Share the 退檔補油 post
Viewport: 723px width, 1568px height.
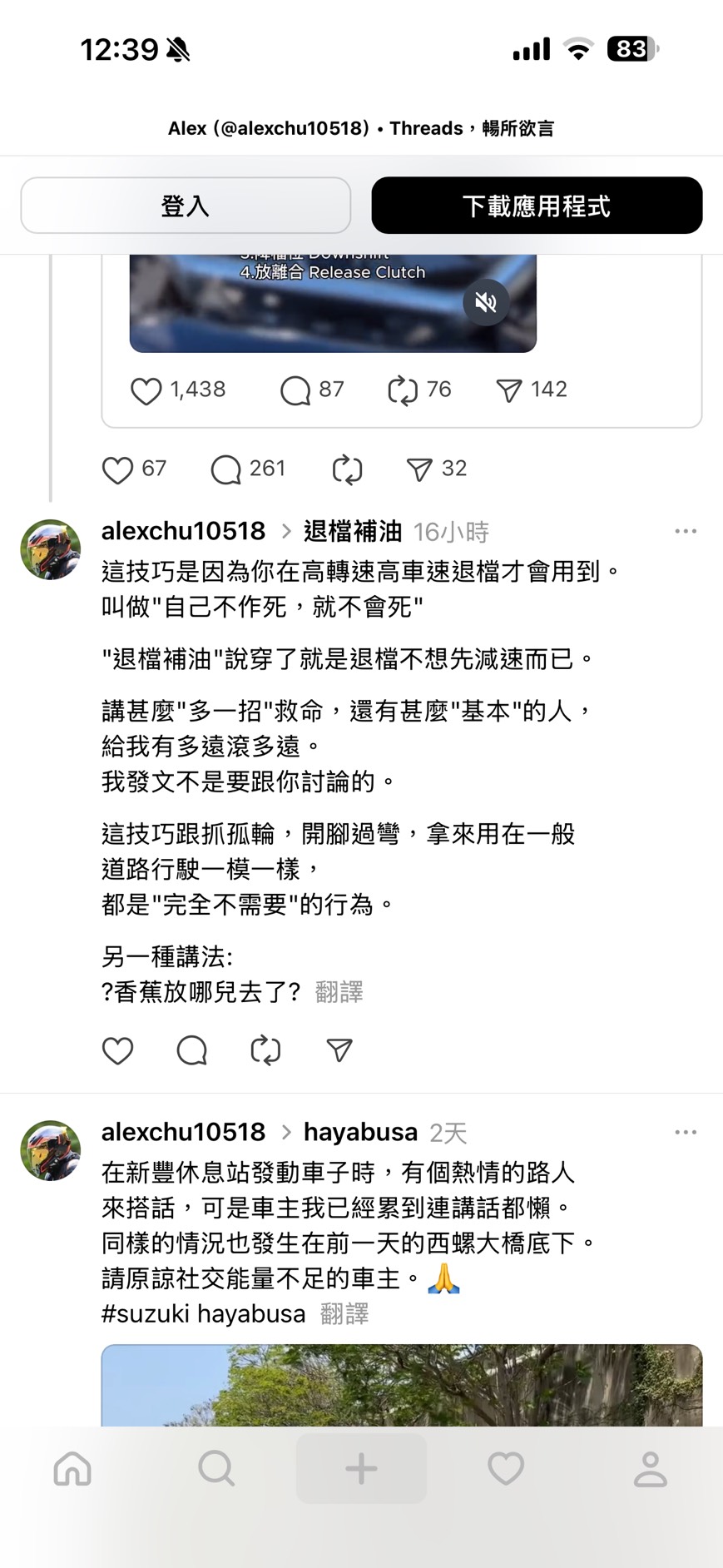click(339, 1050)
